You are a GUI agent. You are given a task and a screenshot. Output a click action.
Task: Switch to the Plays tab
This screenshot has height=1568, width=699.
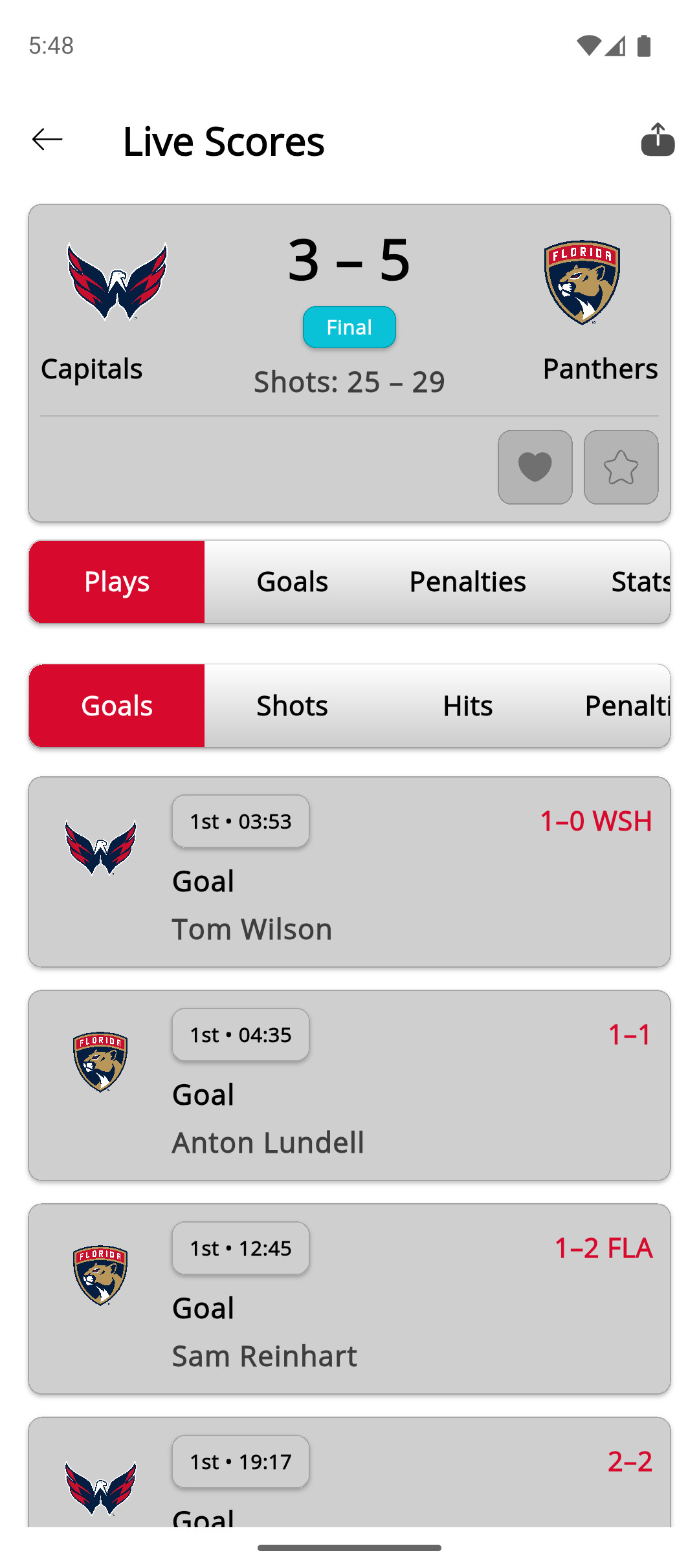point(117,582)
